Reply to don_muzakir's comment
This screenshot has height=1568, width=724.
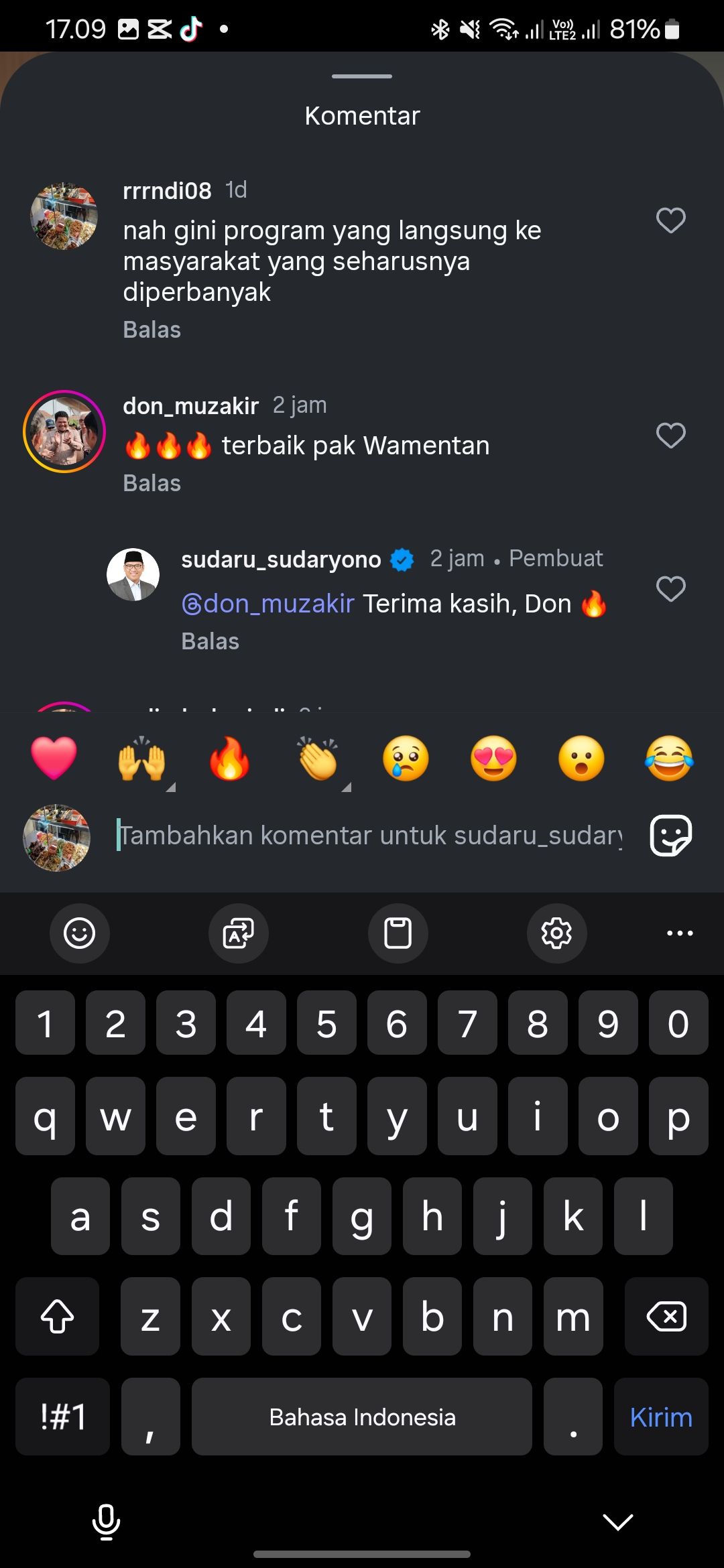tap(152, 483)
